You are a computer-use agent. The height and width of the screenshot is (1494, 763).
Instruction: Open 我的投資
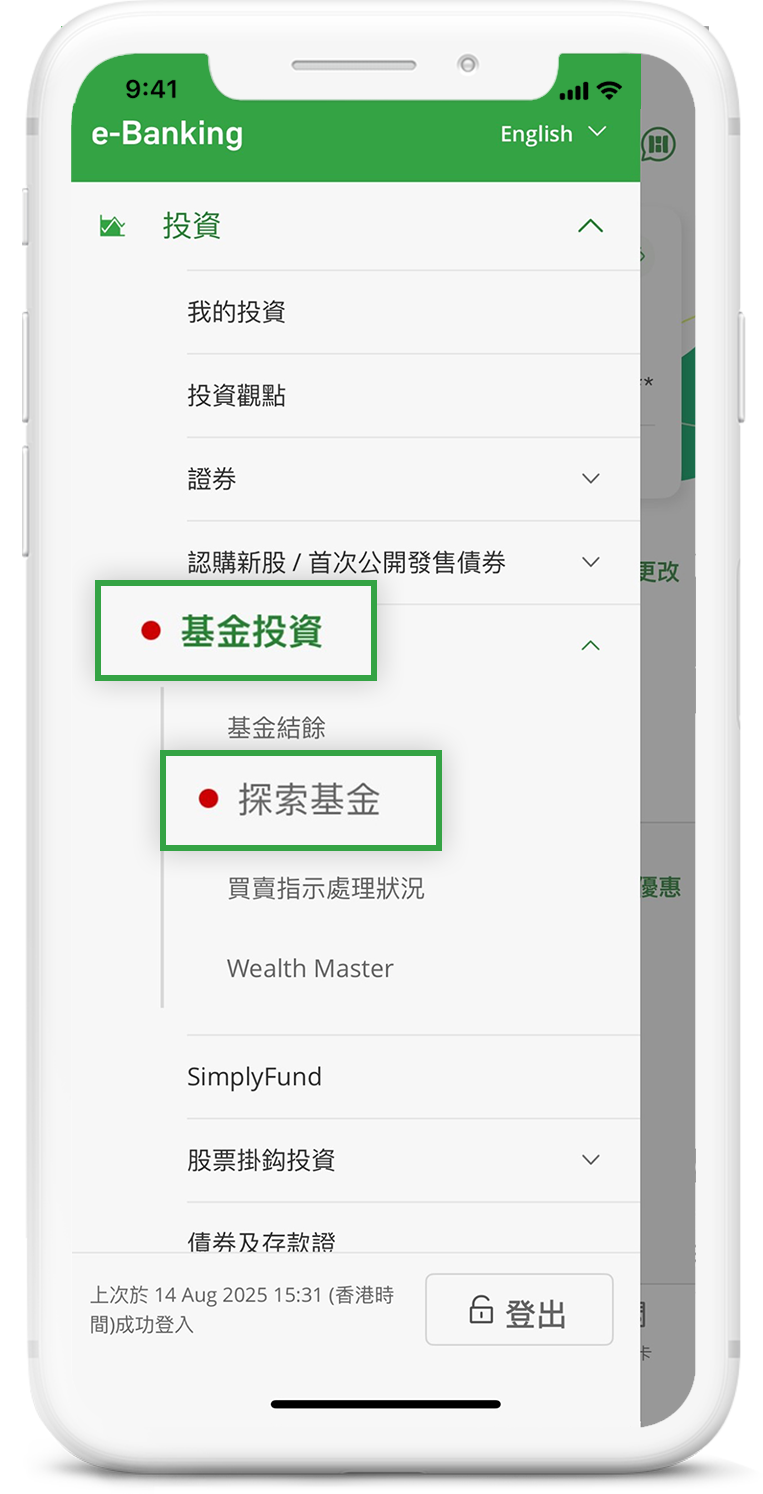pos(237,312)
